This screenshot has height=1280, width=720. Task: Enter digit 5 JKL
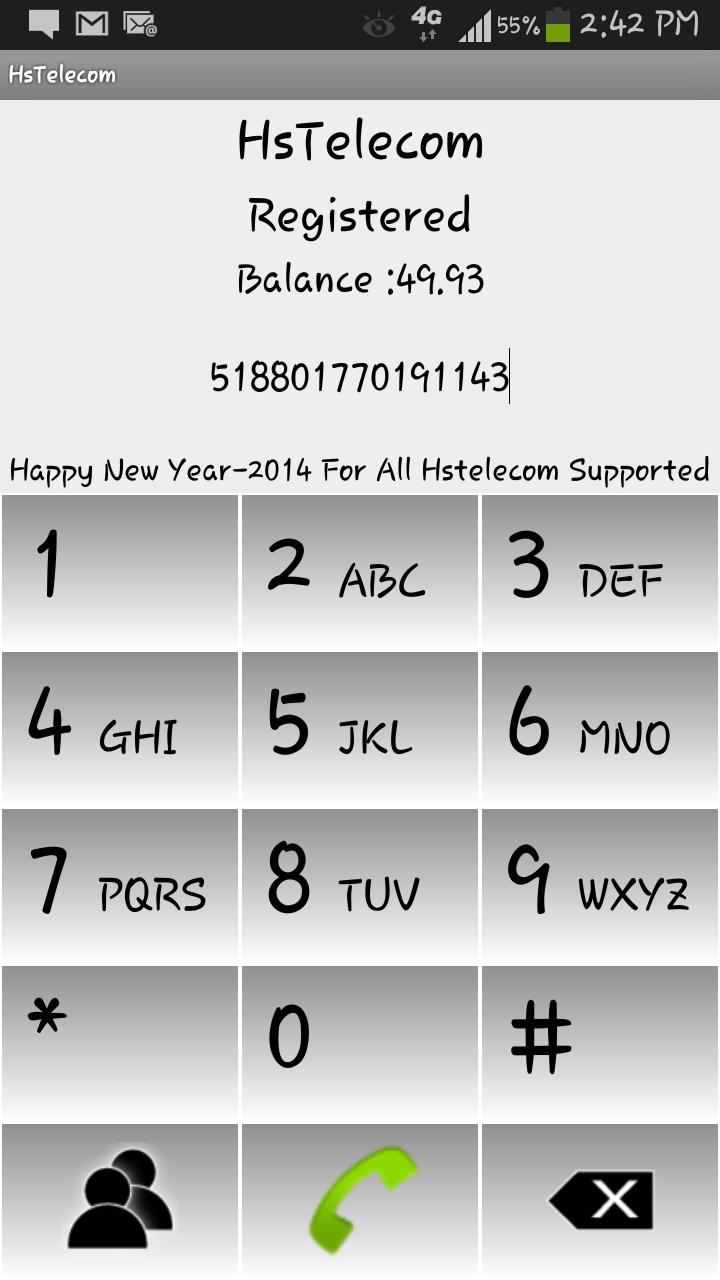(x=360, y=728)
